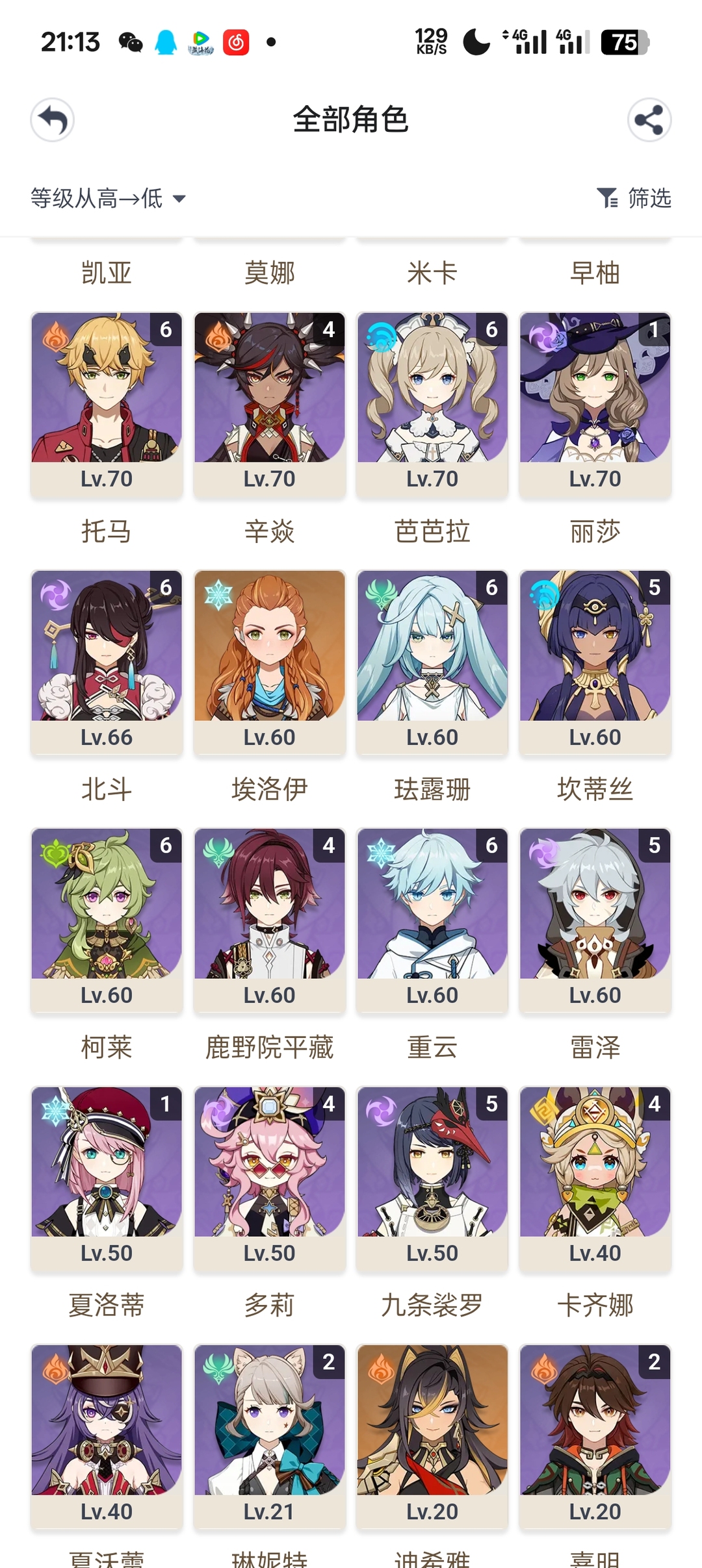Open 九条裟罗 character card
This screenshot has width=702, height=1568.
pyautogui.click(x=432, y=1178)
